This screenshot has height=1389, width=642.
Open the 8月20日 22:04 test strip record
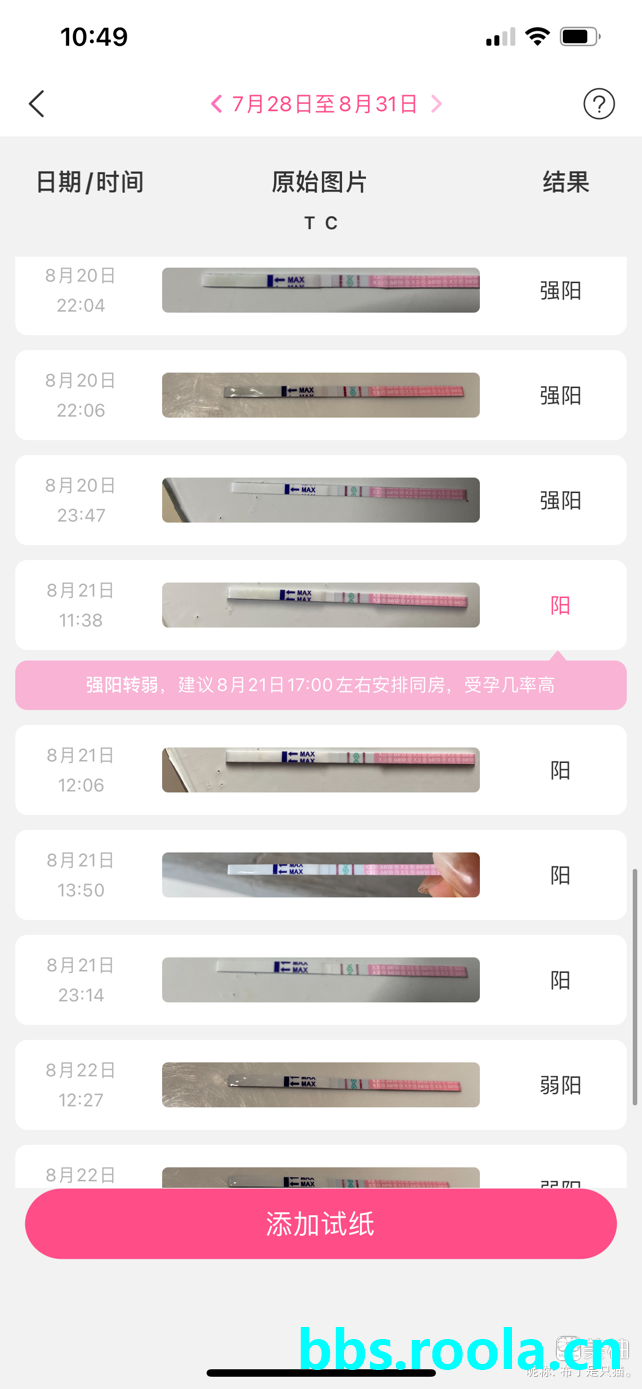pos(320,291)
